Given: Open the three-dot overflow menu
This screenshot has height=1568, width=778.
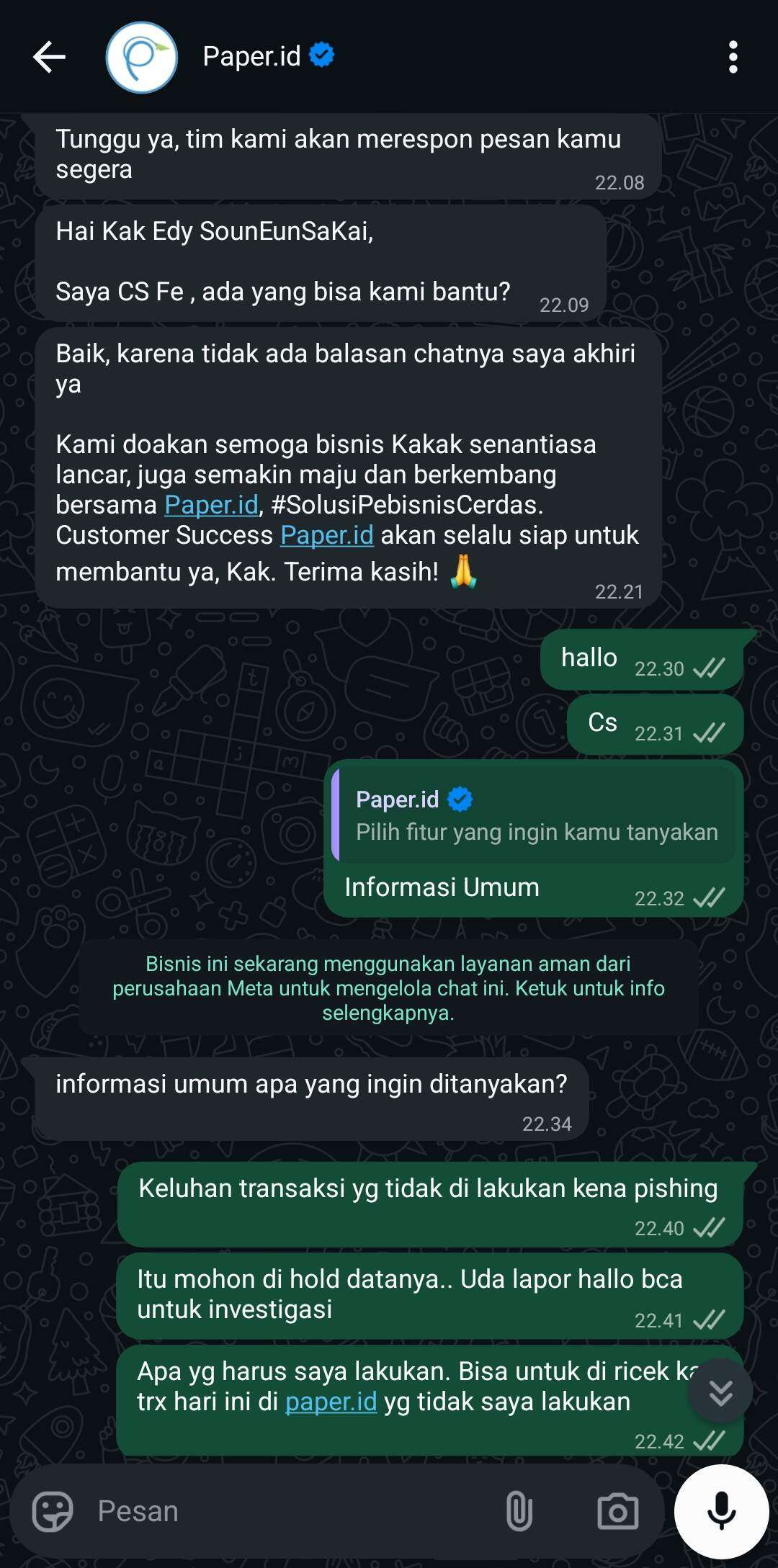Looking at the screenshot, I should pos(733,57).
